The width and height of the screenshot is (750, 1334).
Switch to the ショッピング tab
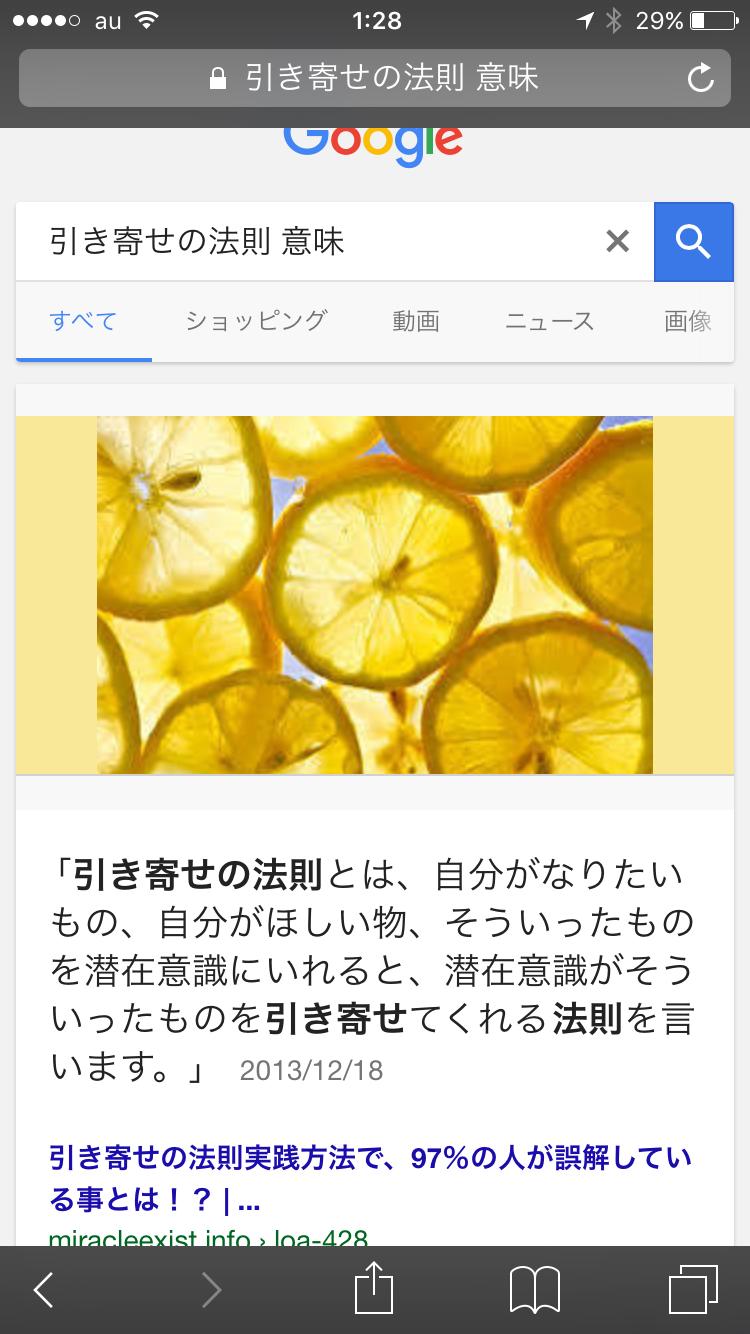255,320
